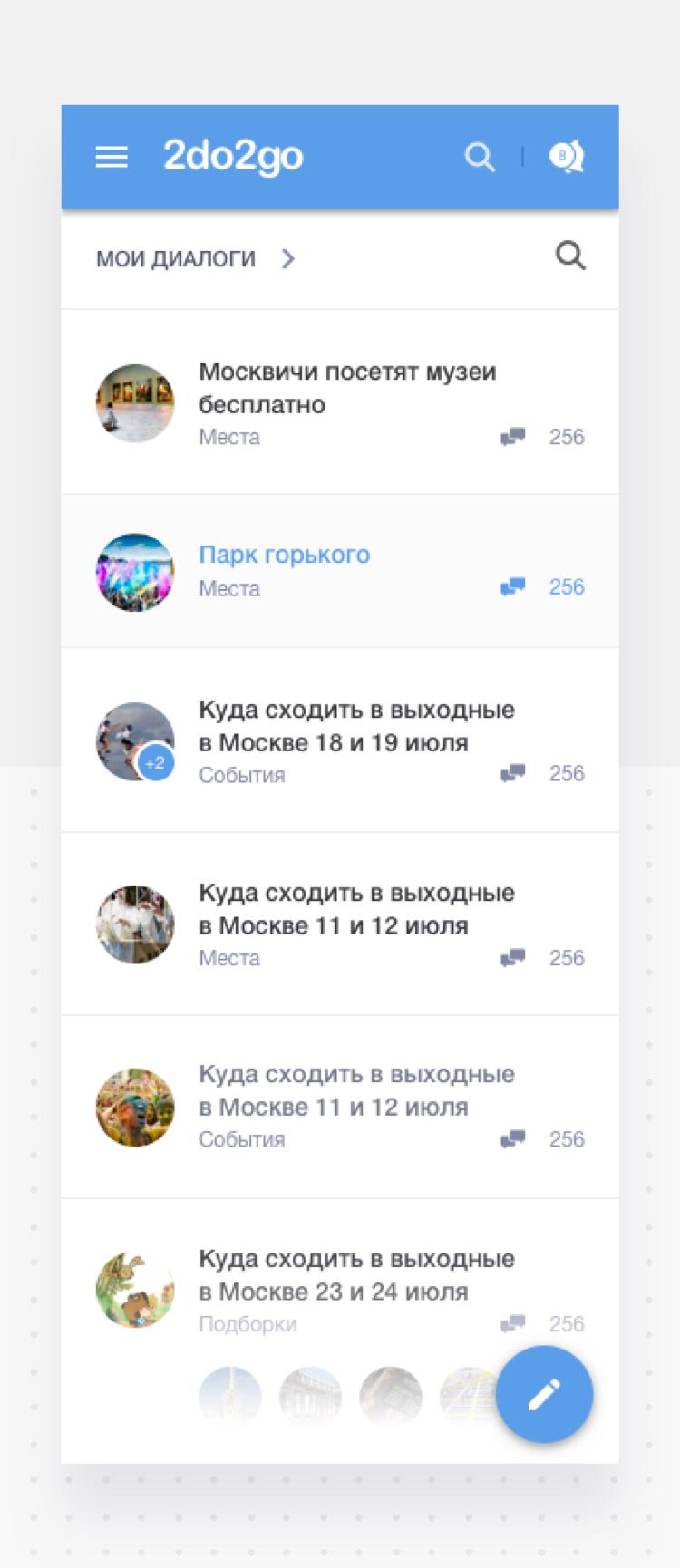
Task: Tap the search icon in the blue header
Action: (480, 158)
